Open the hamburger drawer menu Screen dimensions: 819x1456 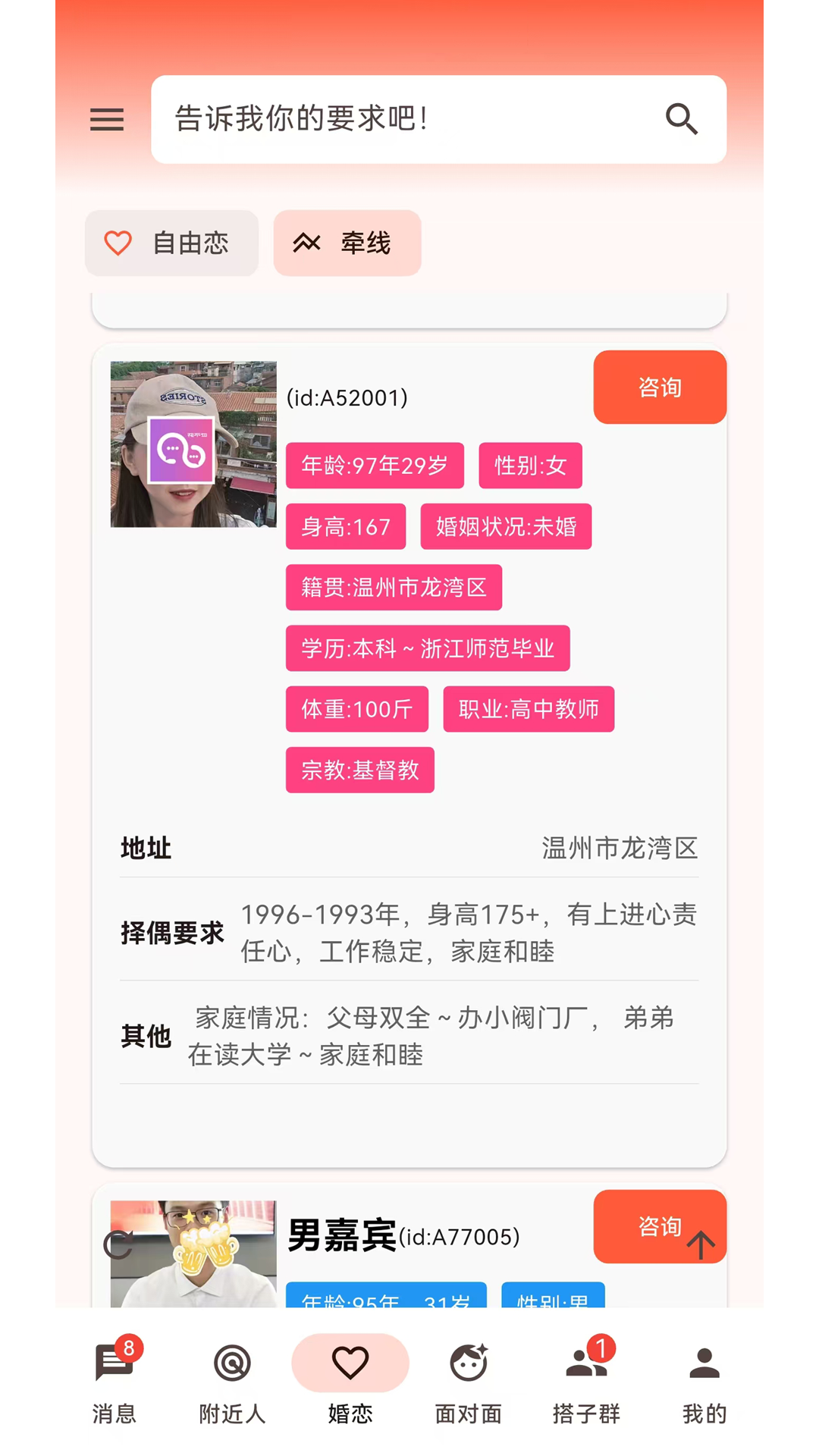tap(107, 120)
